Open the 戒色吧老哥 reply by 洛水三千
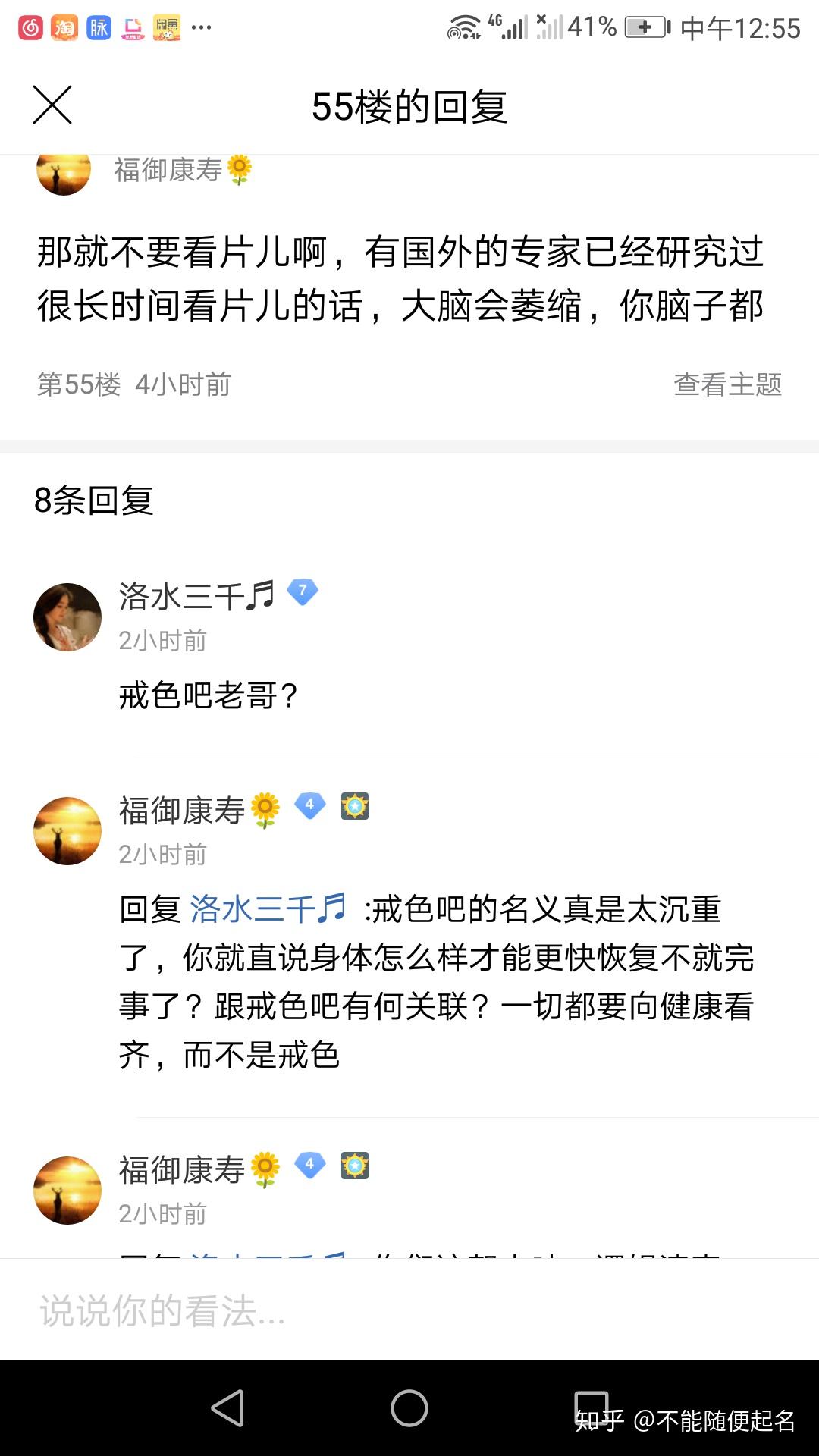Viewport: 819px width, 1456px height. click(209, 695)
